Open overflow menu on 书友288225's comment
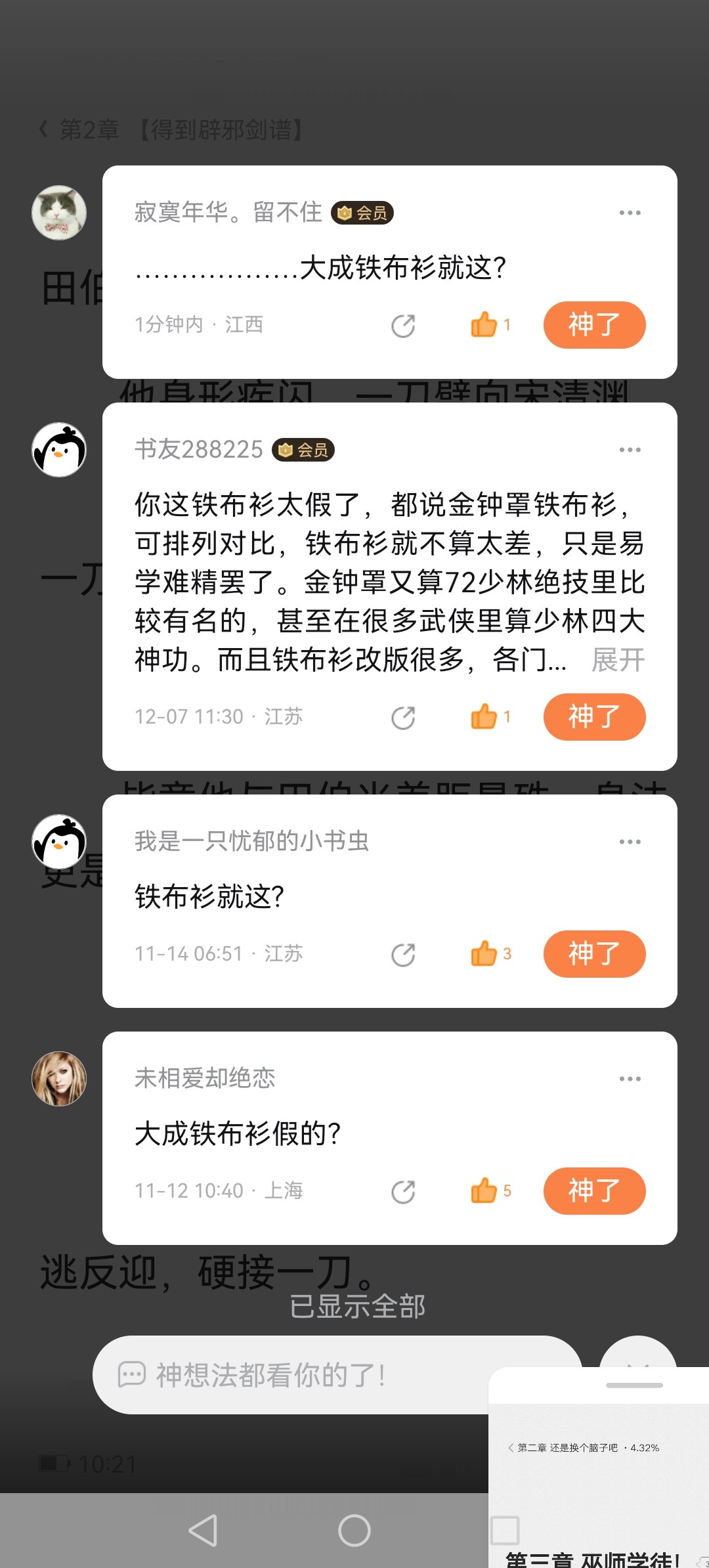The image size is (709, 1568). [x=630, y=450]
